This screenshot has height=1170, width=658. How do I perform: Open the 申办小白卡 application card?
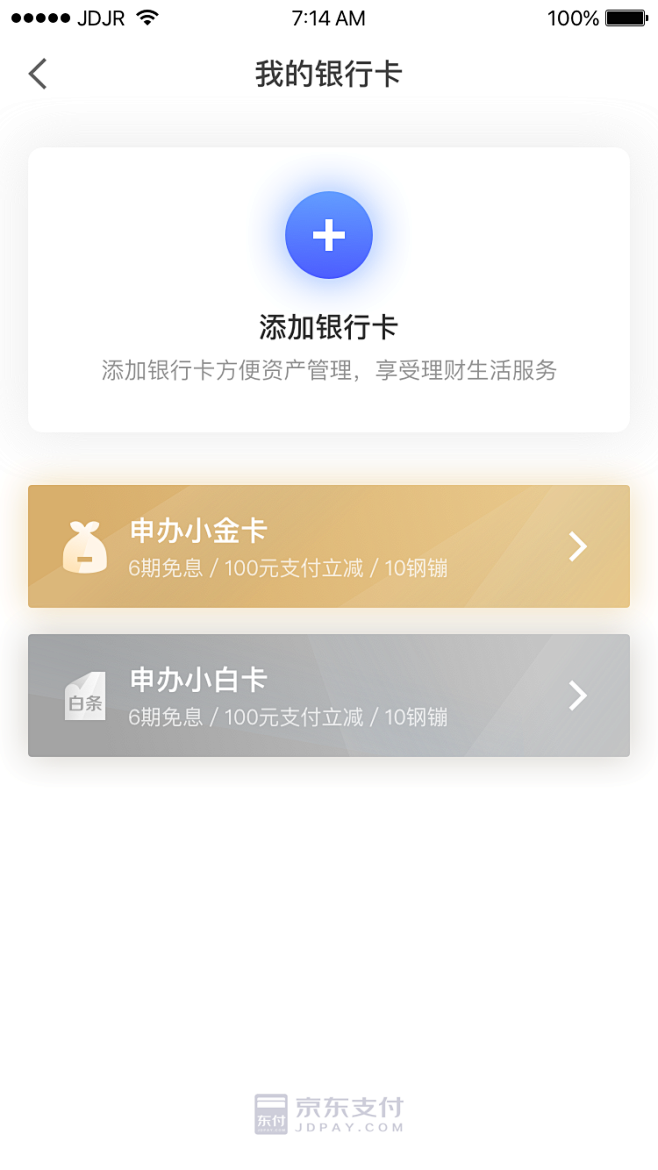[328, 695]
